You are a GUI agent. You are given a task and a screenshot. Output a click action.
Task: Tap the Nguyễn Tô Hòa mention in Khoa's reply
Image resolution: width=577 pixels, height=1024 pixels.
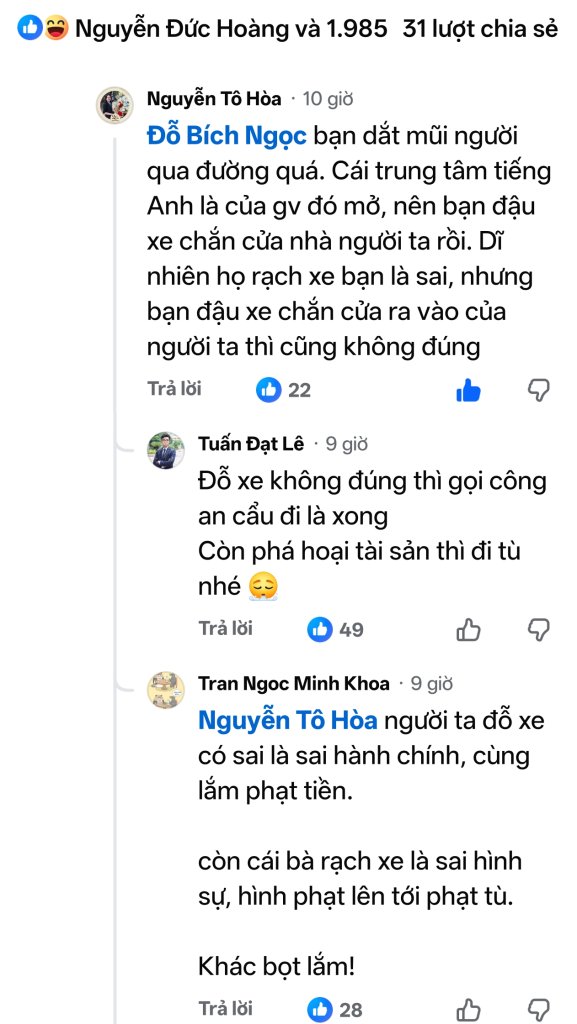point(288,722)
